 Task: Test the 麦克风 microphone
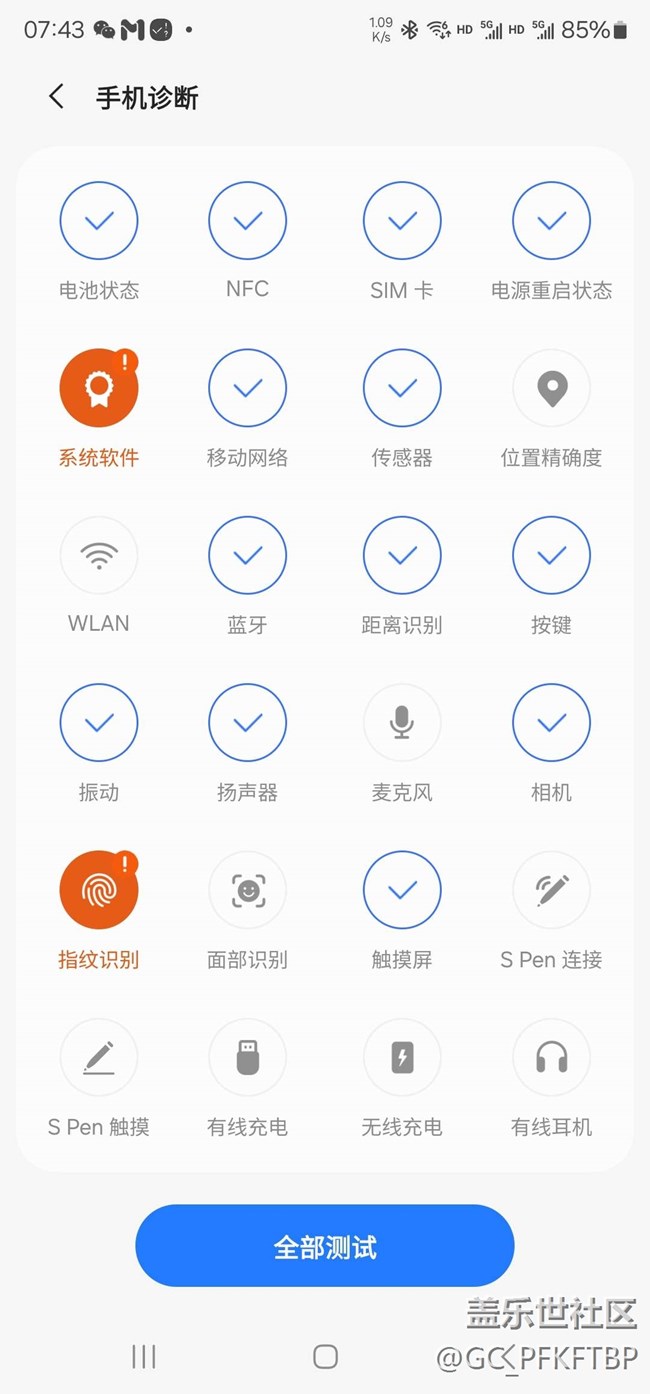(x=401, y=722)
